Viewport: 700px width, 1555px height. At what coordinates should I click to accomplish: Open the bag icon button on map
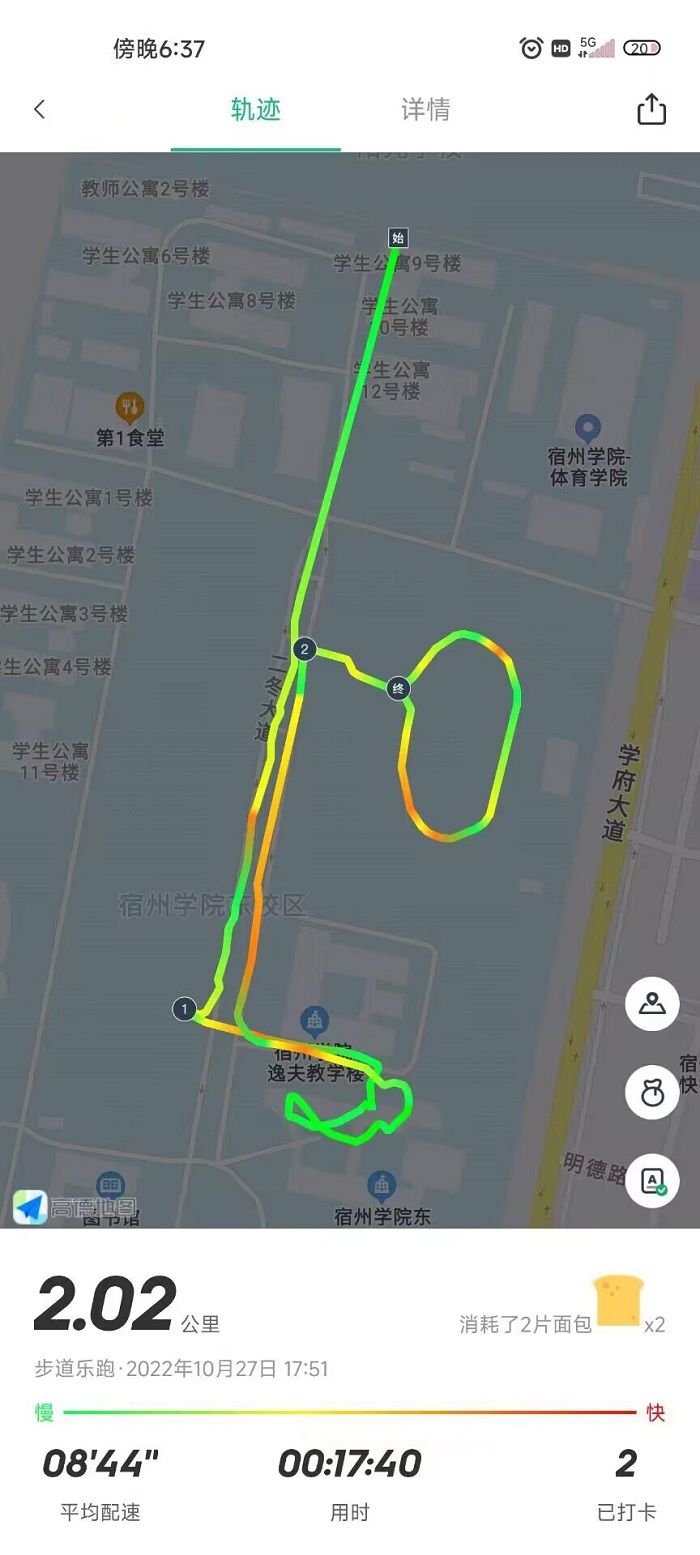pos(652,1092)
